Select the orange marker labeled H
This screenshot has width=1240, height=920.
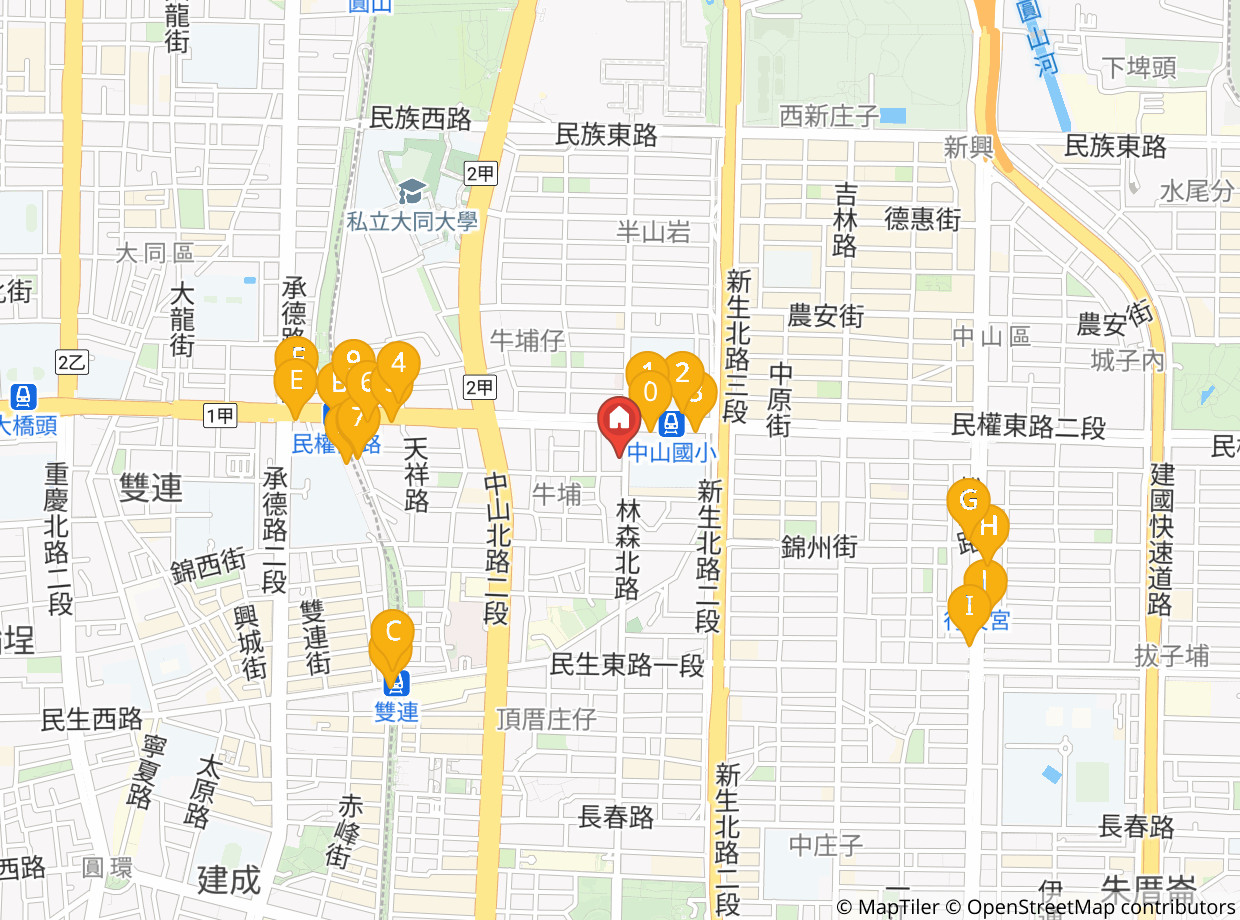tap(988, 531)
